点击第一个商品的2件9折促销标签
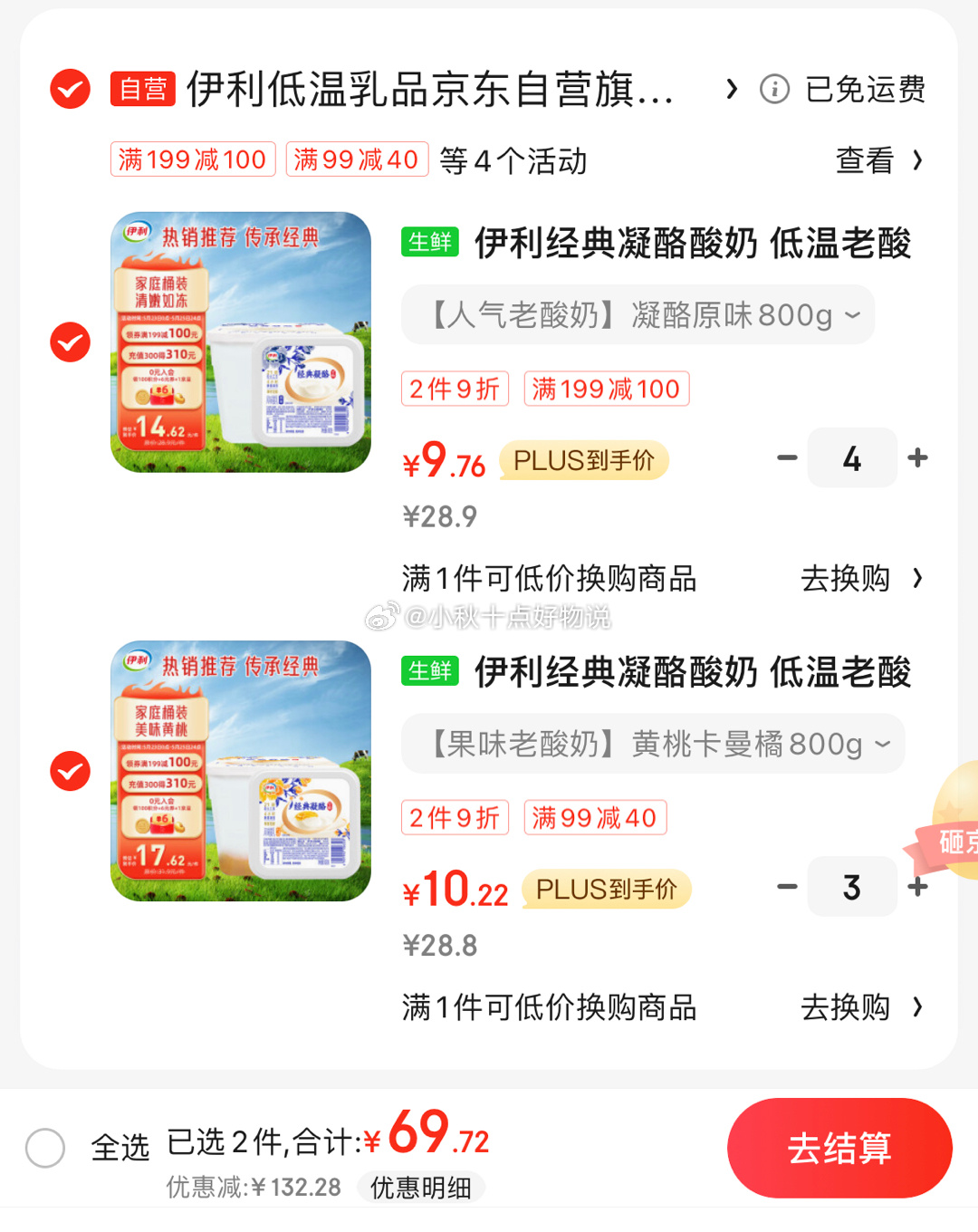The image size is (978, 1232). [x=455, y=389]
